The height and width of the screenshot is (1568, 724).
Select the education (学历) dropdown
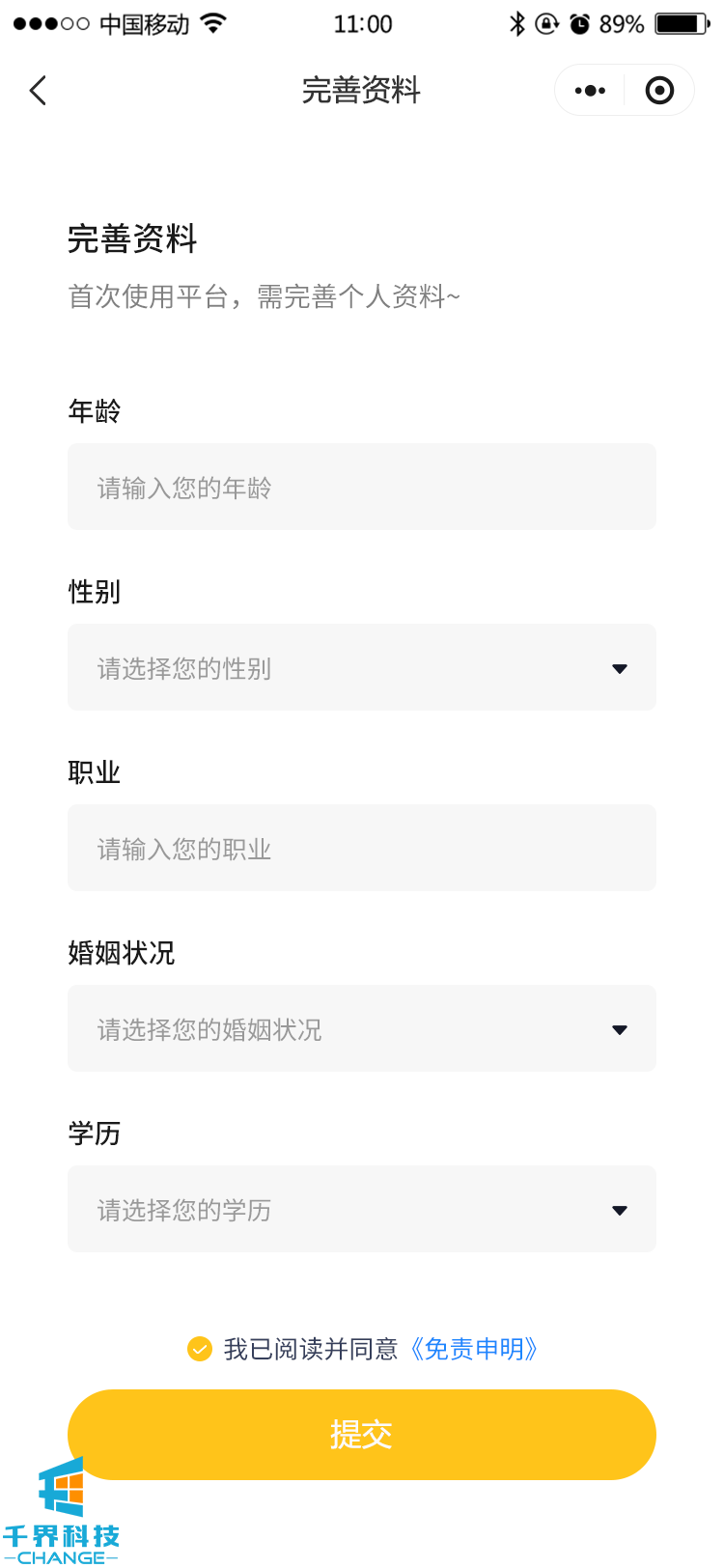point(362,1209)
